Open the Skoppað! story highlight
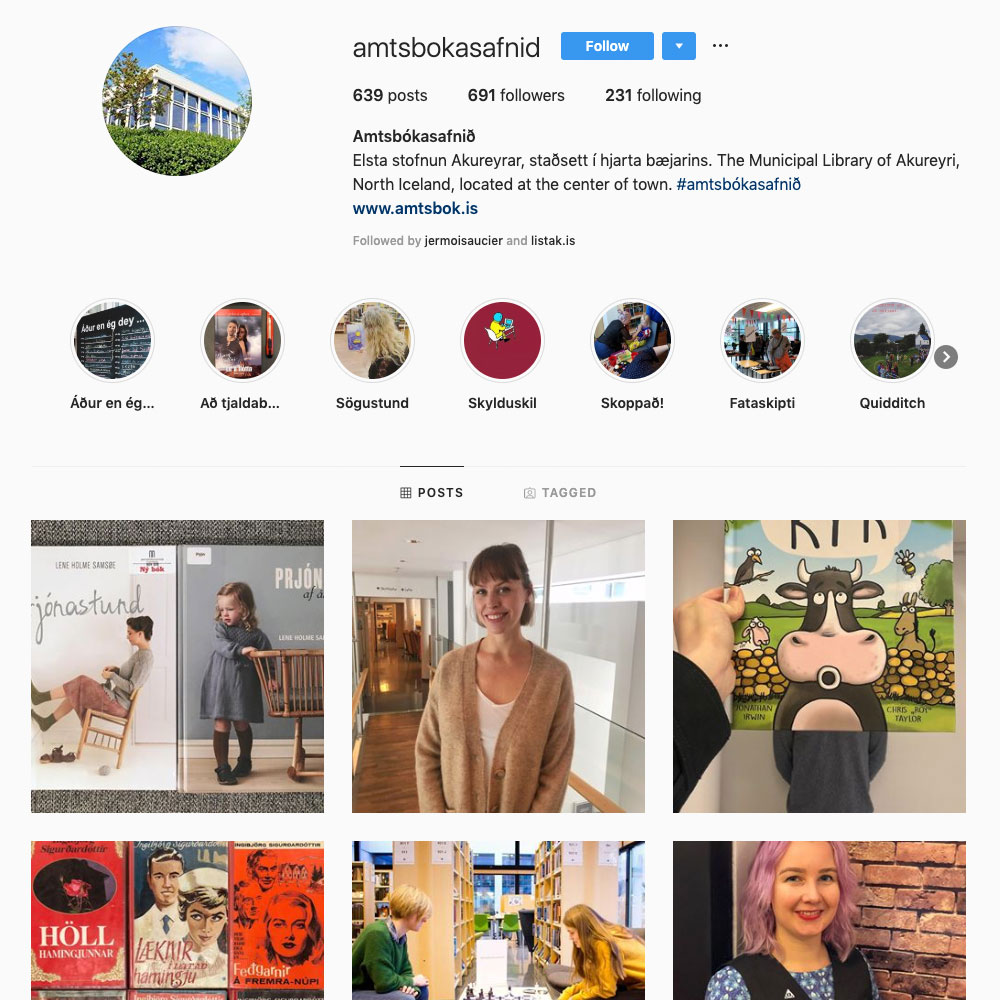 pyautogui.click(x=632, y=341)
